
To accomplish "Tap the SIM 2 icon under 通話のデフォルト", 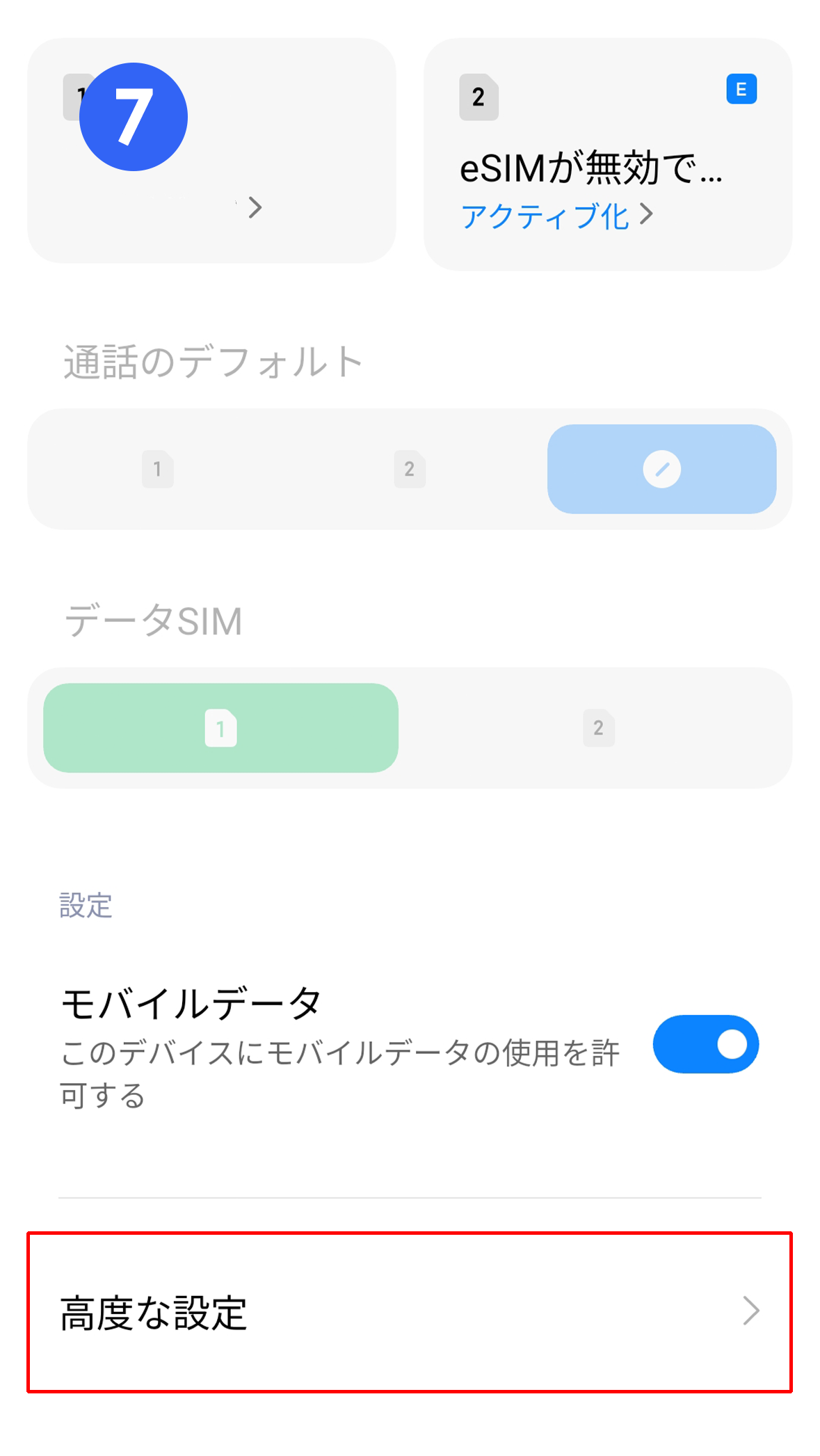I will click(x=408, y=470).
